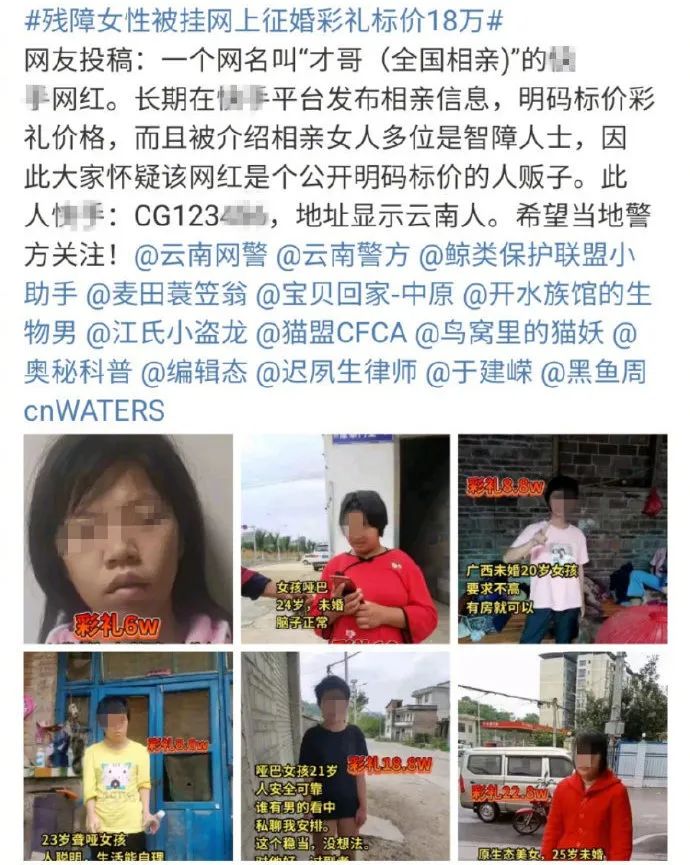
Task: Enlarge the photo labeled 彩礼6w
Action: click(x=128, y=538)
